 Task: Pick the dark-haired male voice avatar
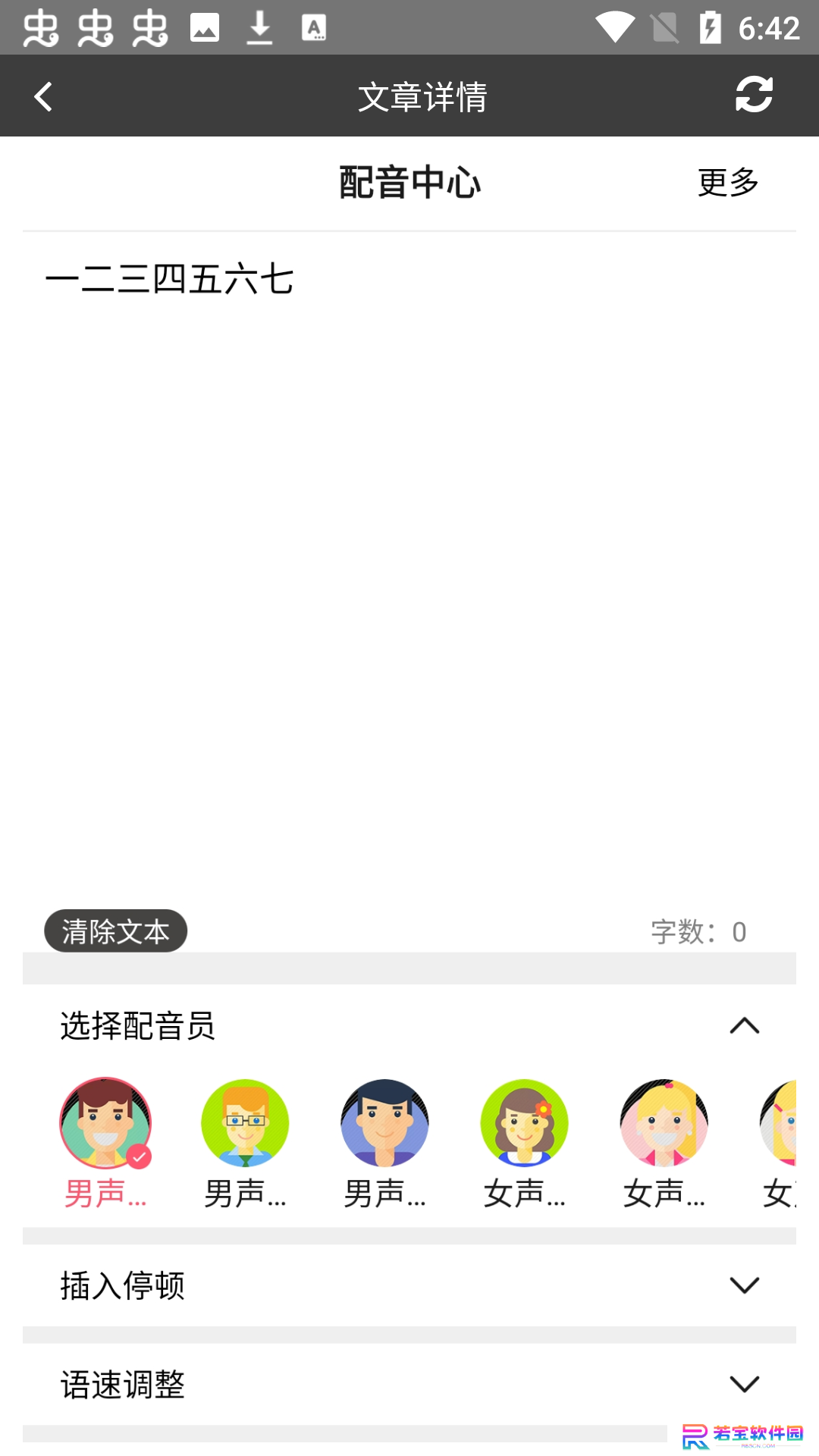tap(384, 1123)
